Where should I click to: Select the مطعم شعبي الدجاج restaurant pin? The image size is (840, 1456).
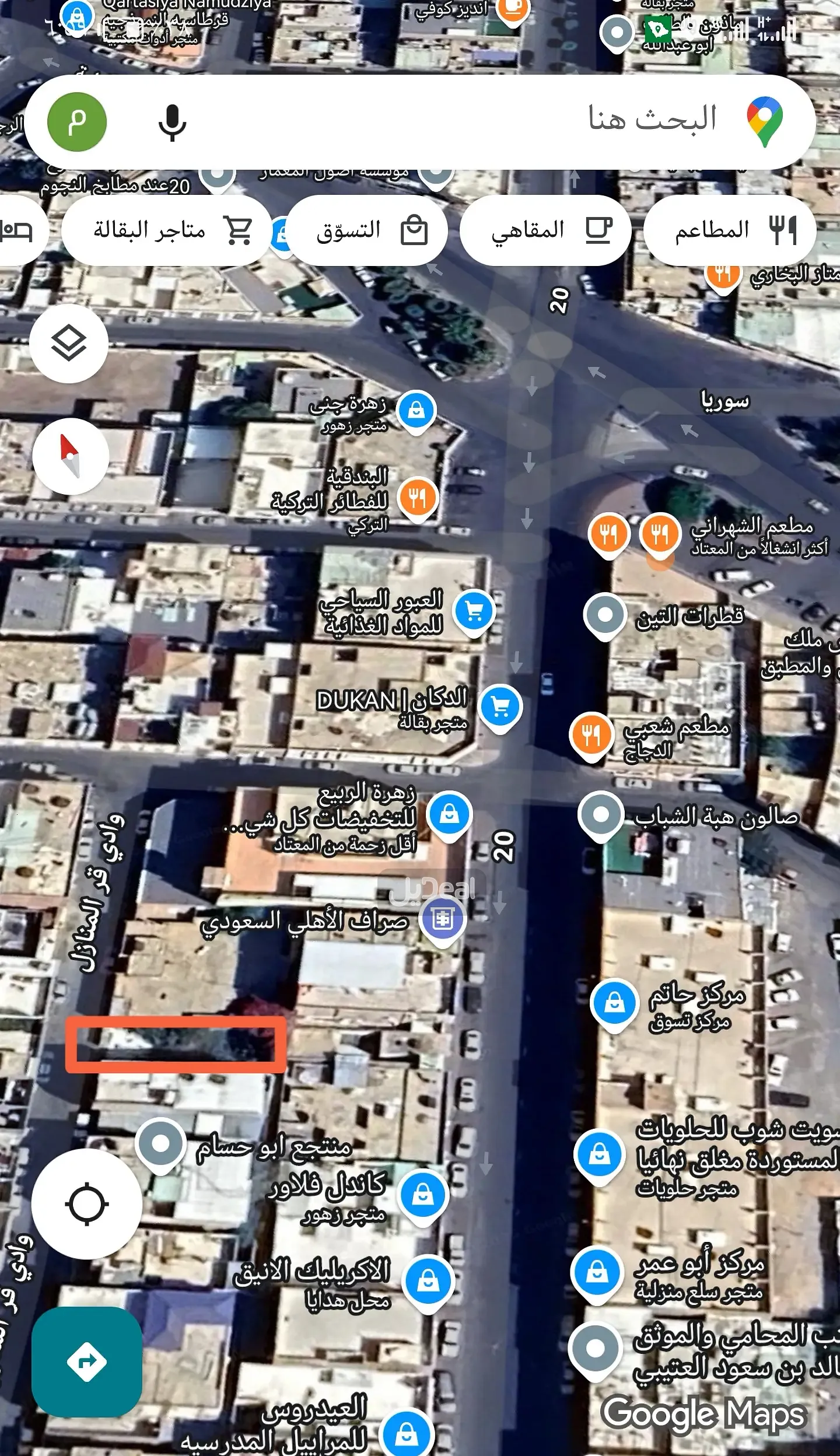point(591,734)
